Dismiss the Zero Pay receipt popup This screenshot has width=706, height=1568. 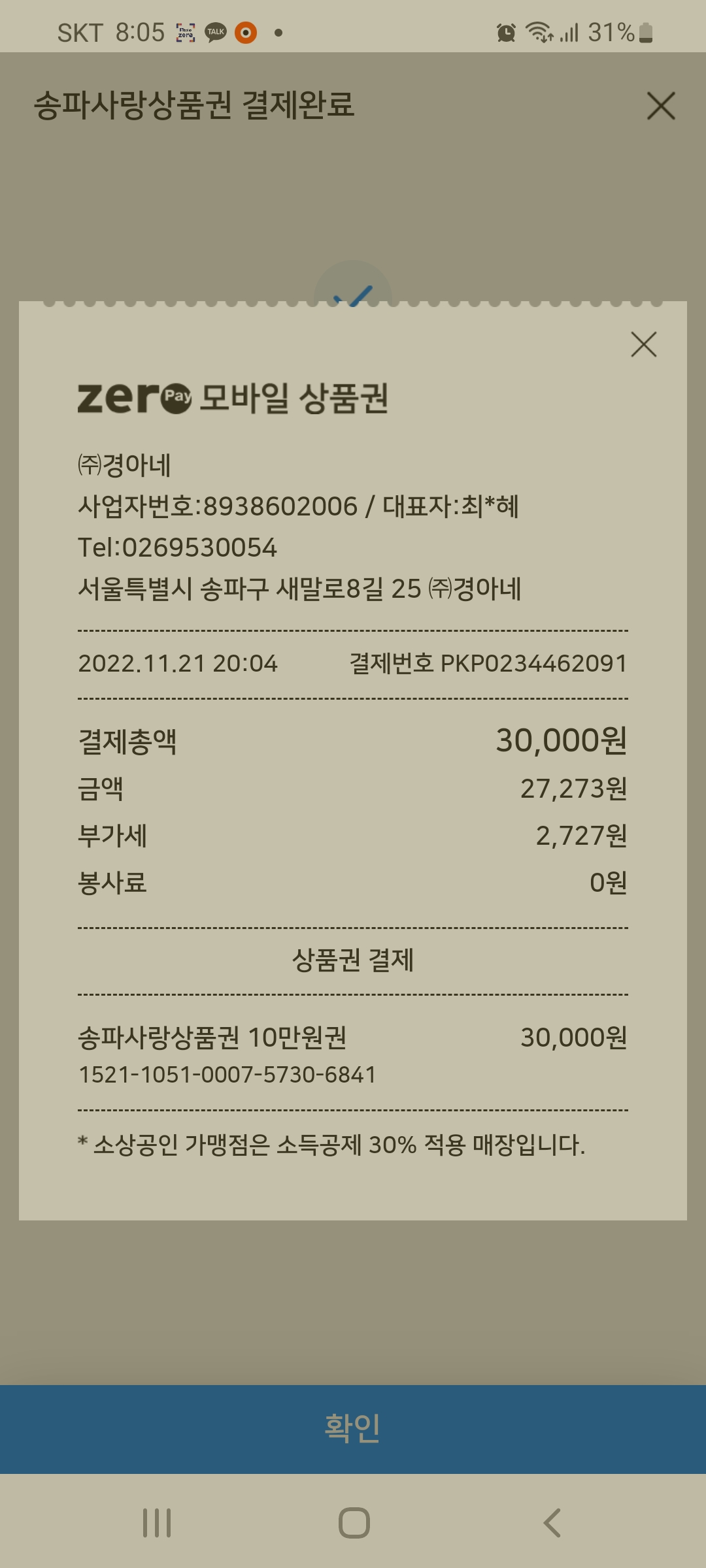[x=644, y=344]
